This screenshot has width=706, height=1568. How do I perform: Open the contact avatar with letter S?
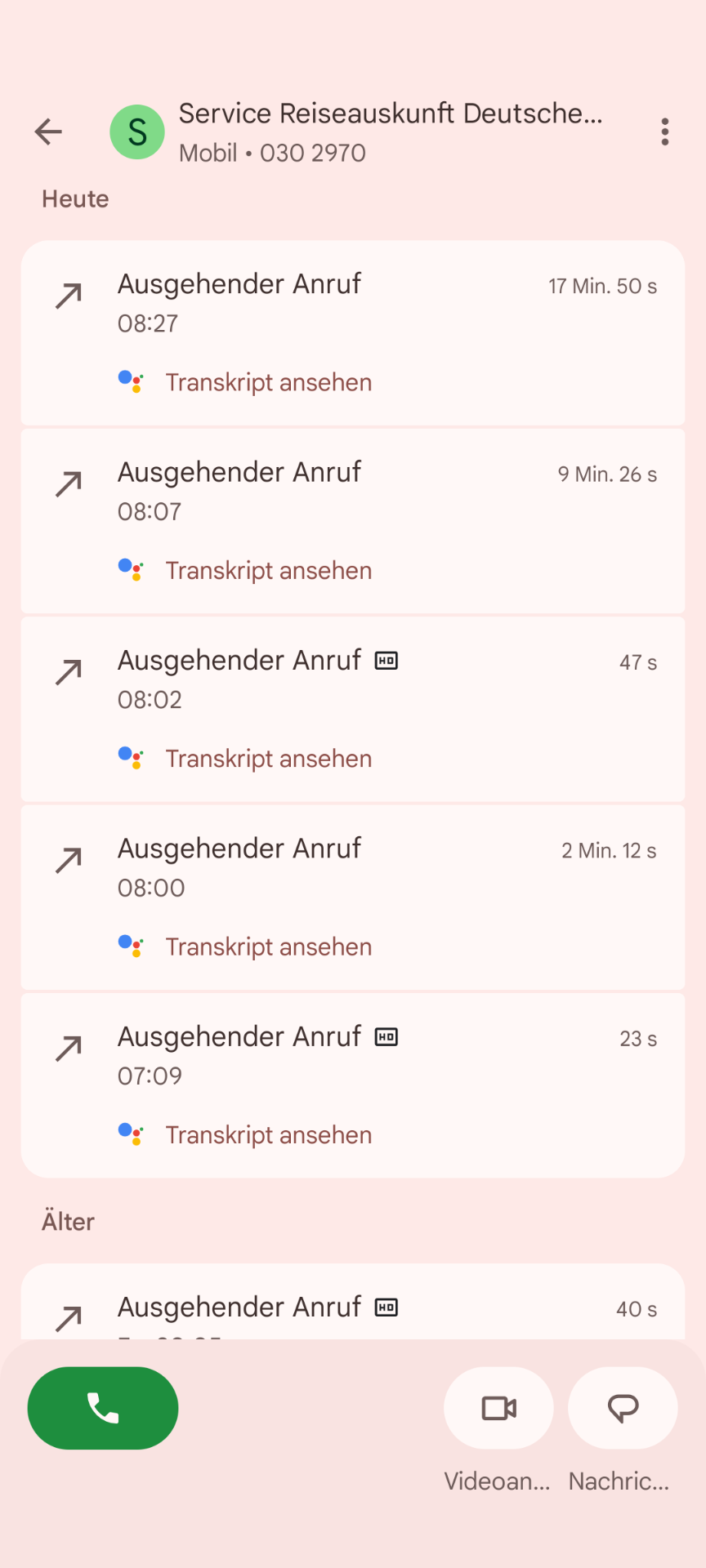click(x=137, y=131)
